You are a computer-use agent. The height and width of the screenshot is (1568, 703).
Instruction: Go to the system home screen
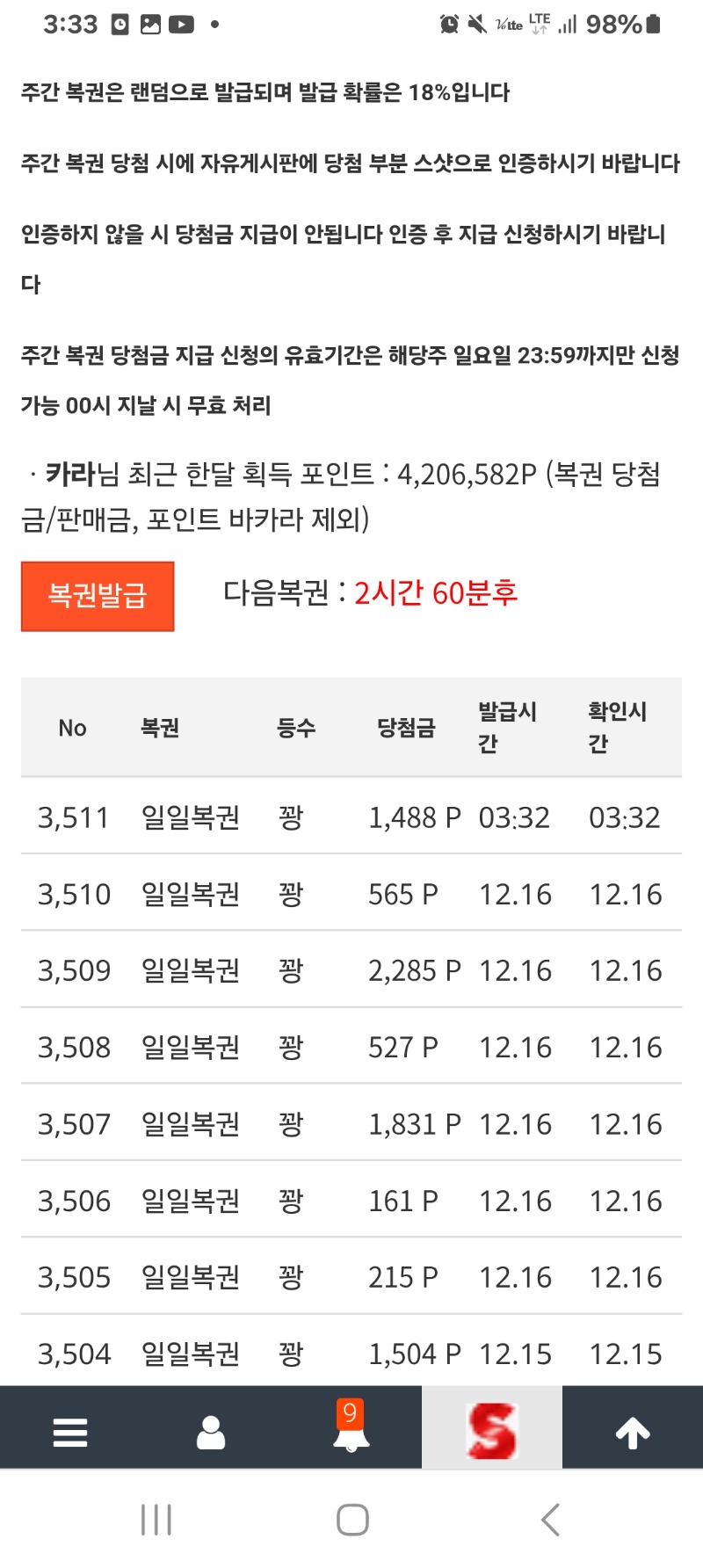352,1520
